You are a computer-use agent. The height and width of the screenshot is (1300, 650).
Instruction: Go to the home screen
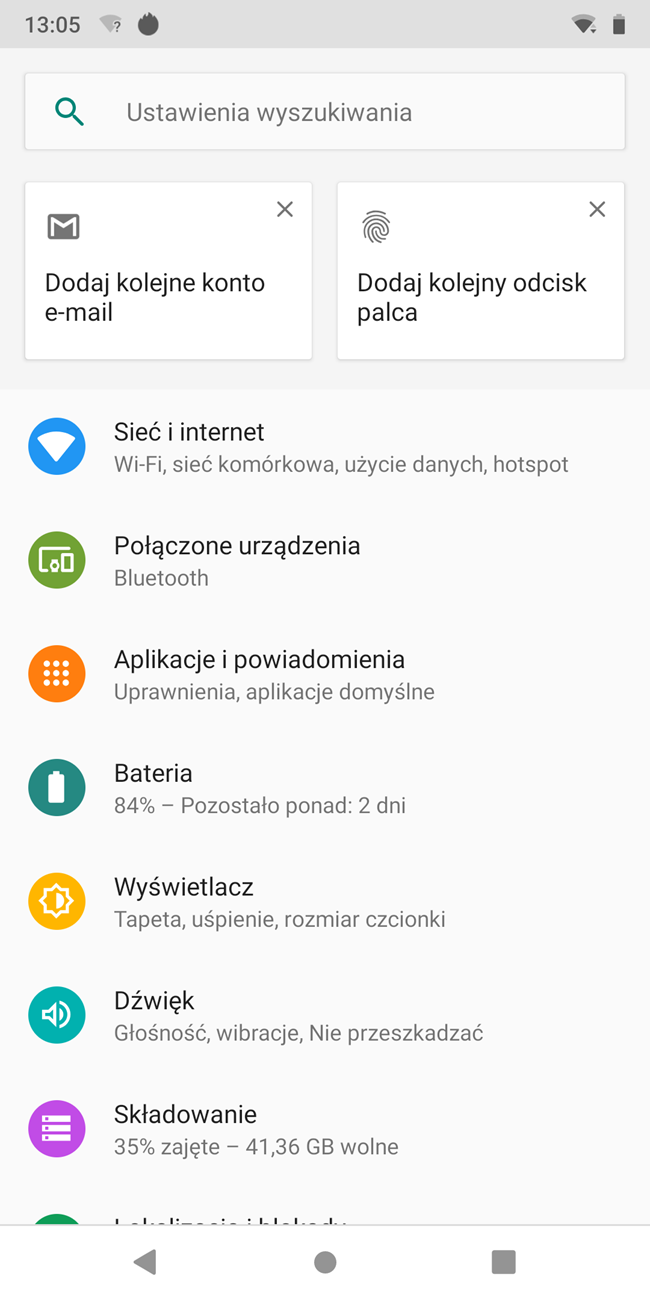tap(325, 1262)
